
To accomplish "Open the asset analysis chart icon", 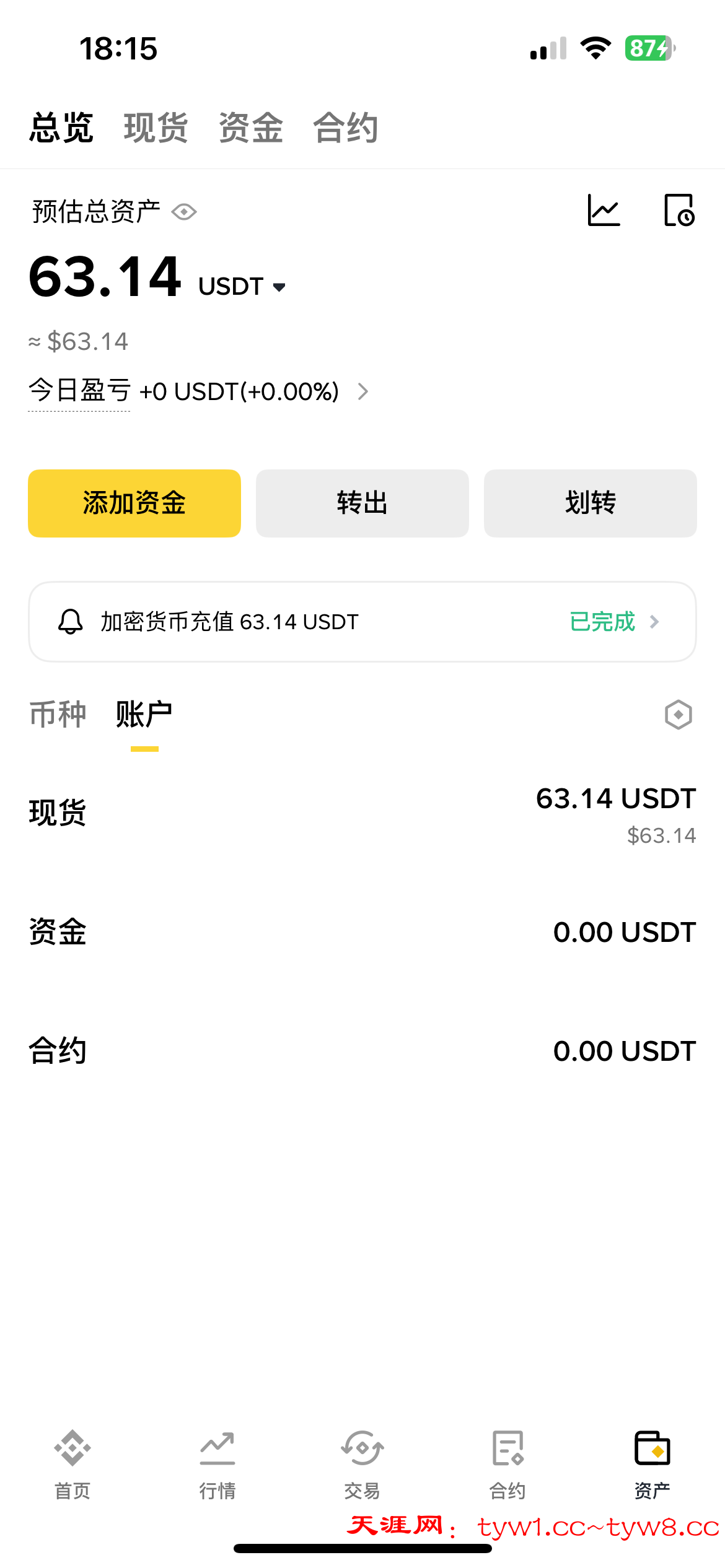I will [604, 211].
